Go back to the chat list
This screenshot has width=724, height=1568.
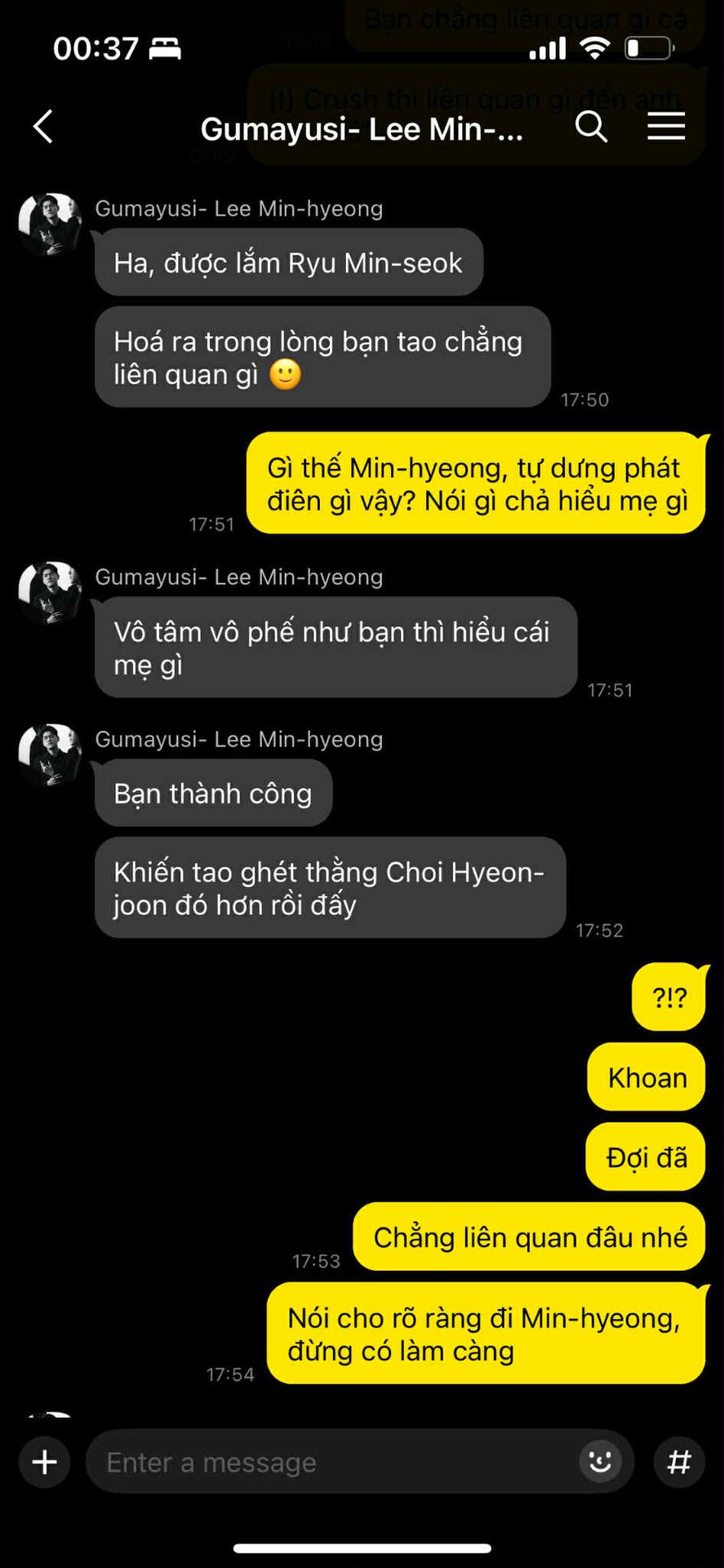pos(43,127)
